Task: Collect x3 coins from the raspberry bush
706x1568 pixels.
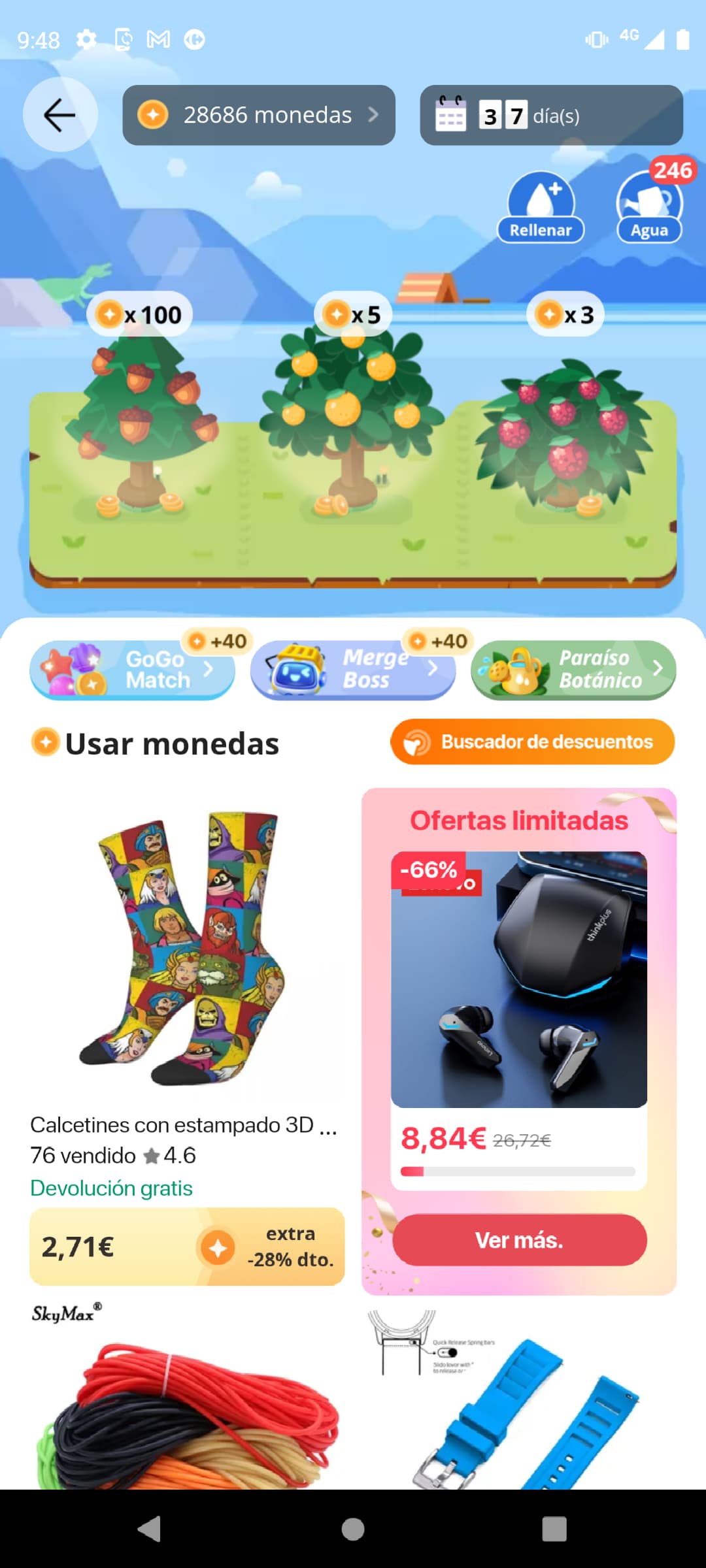Action: pos(565,315)
